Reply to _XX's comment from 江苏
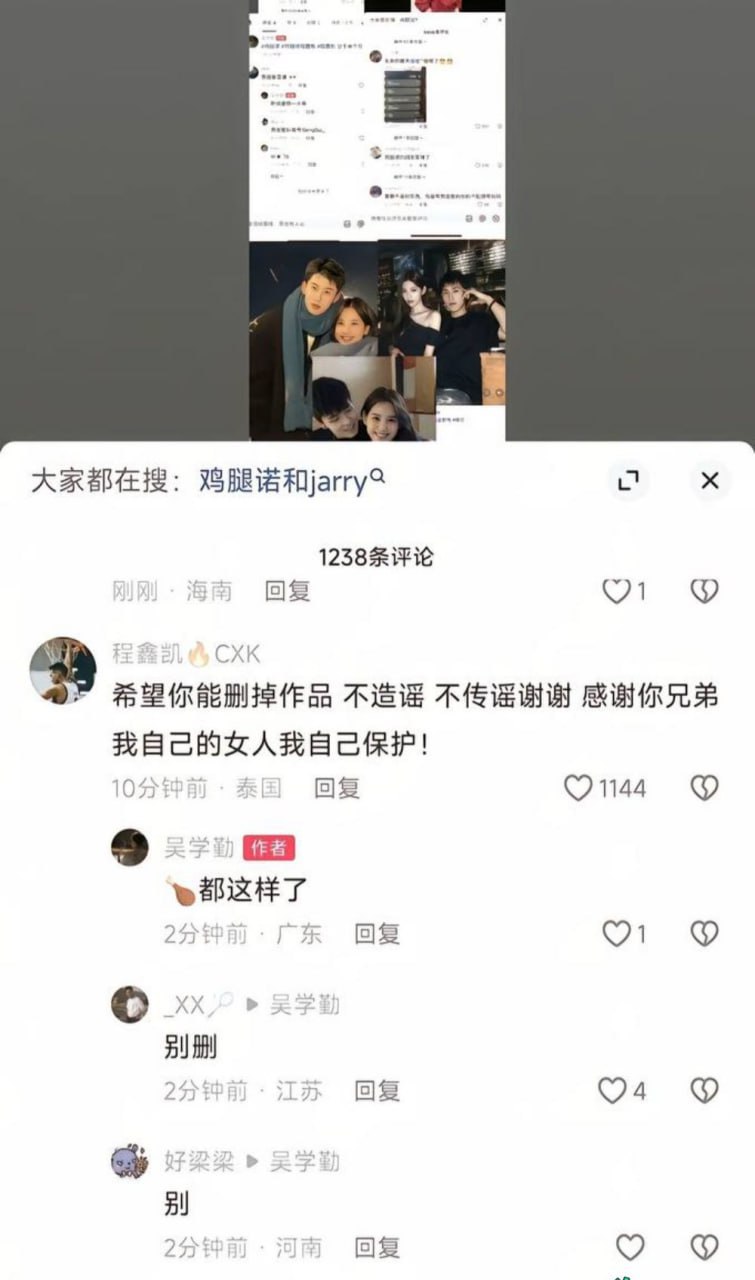This screenshot has width=755, height=1280. point(377,1090)
